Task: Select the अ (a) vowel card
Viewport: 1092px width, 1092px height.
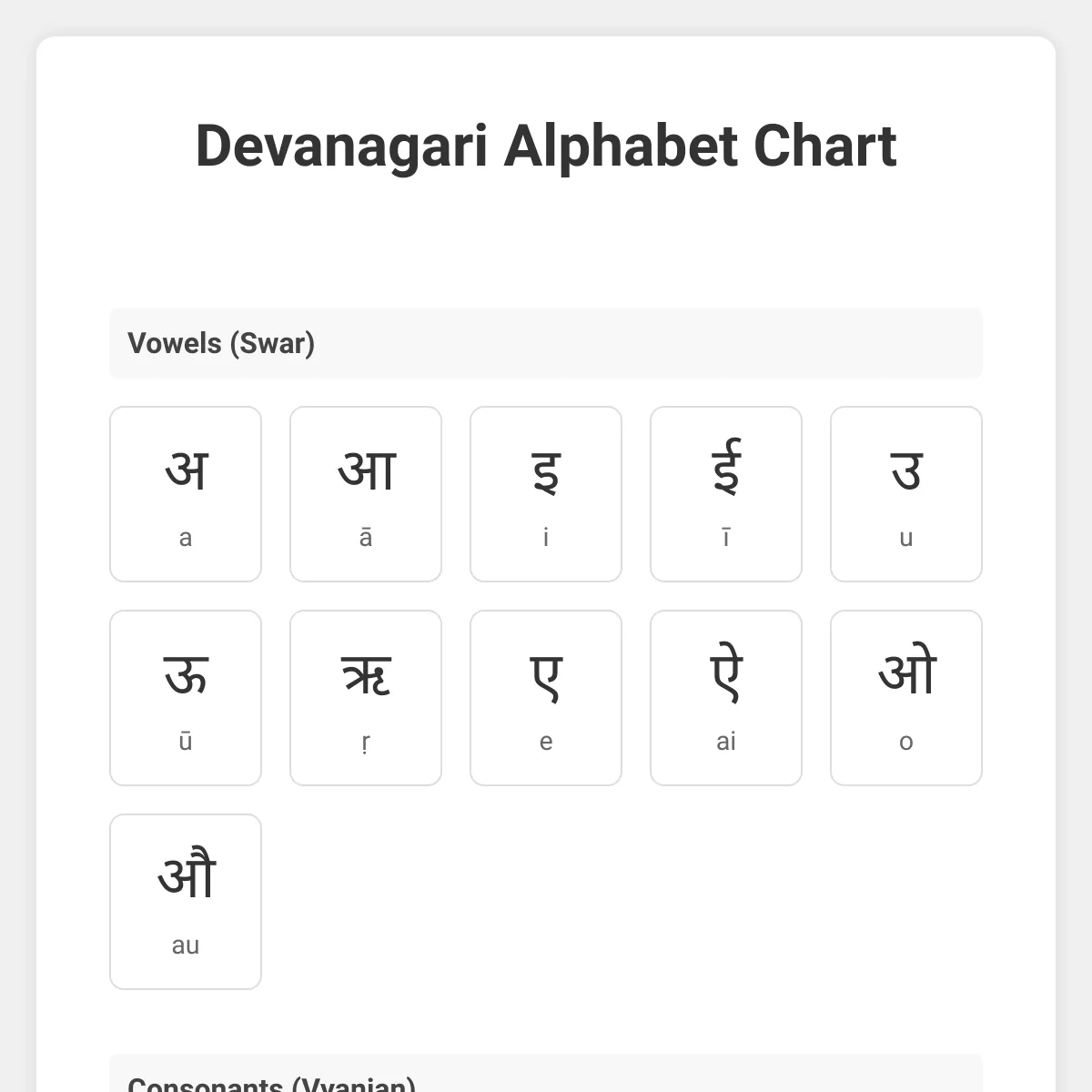Action: coord(186,494)
